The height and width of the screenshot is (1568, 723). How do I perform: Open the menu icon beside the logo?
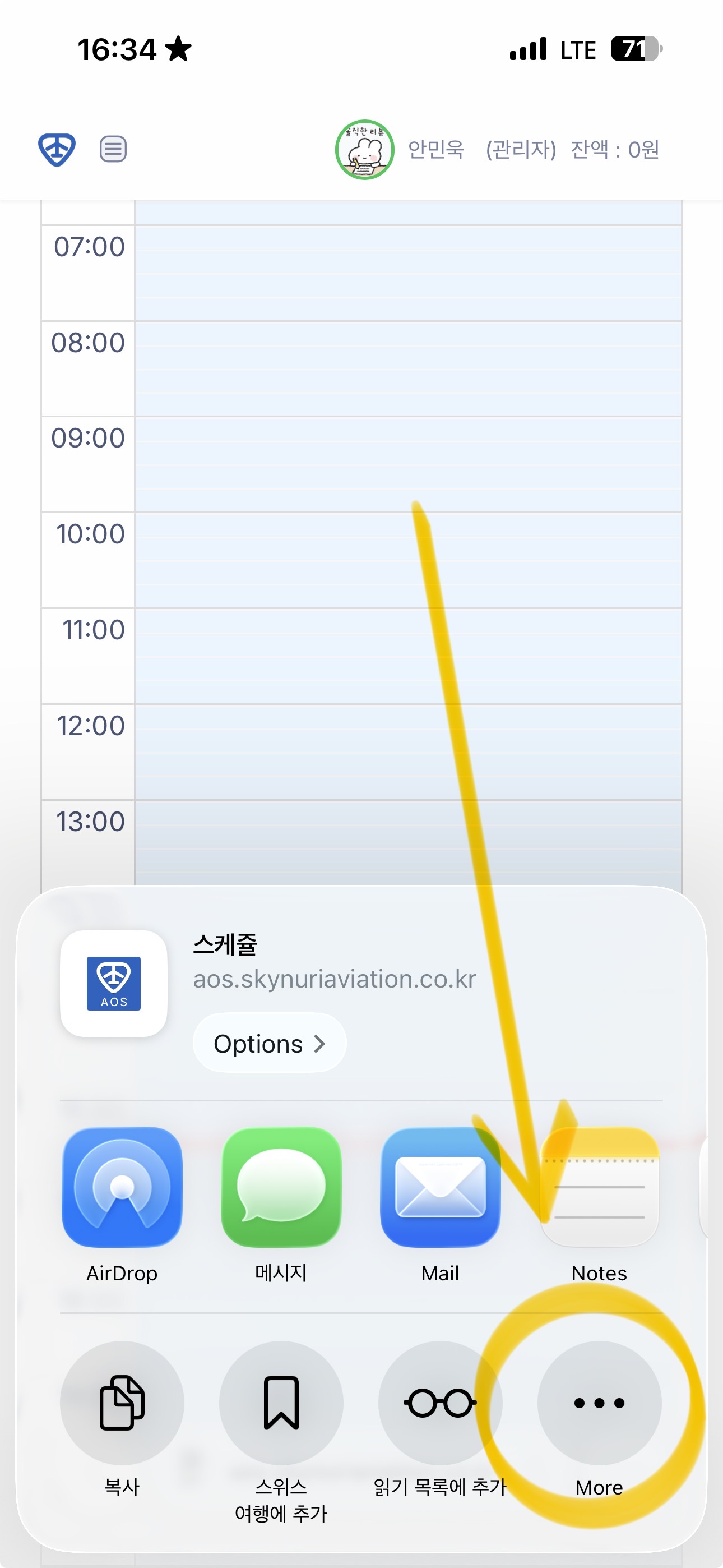pyautogui.click(x=113, y=149)
